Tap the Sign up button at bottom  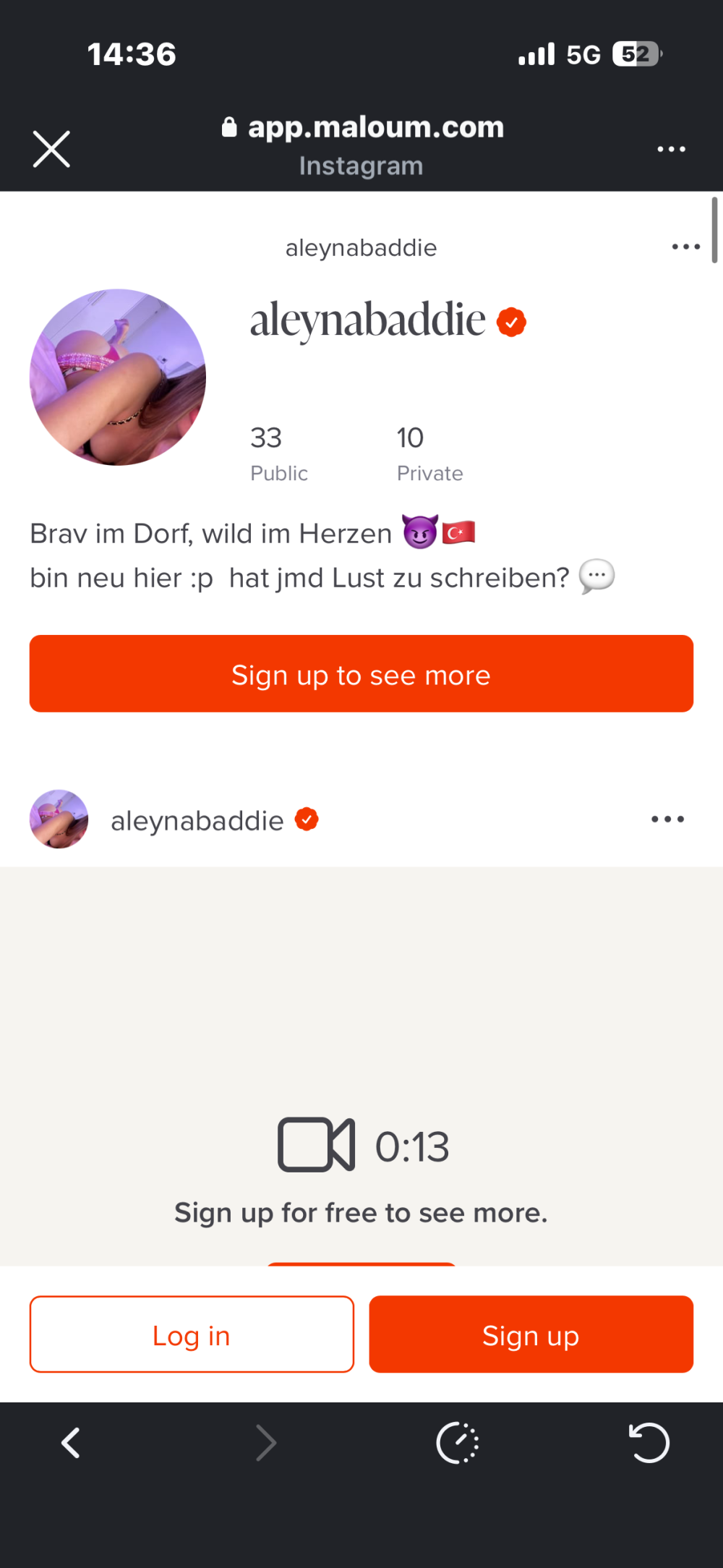pyautogui.click(x=531, y=1334)
